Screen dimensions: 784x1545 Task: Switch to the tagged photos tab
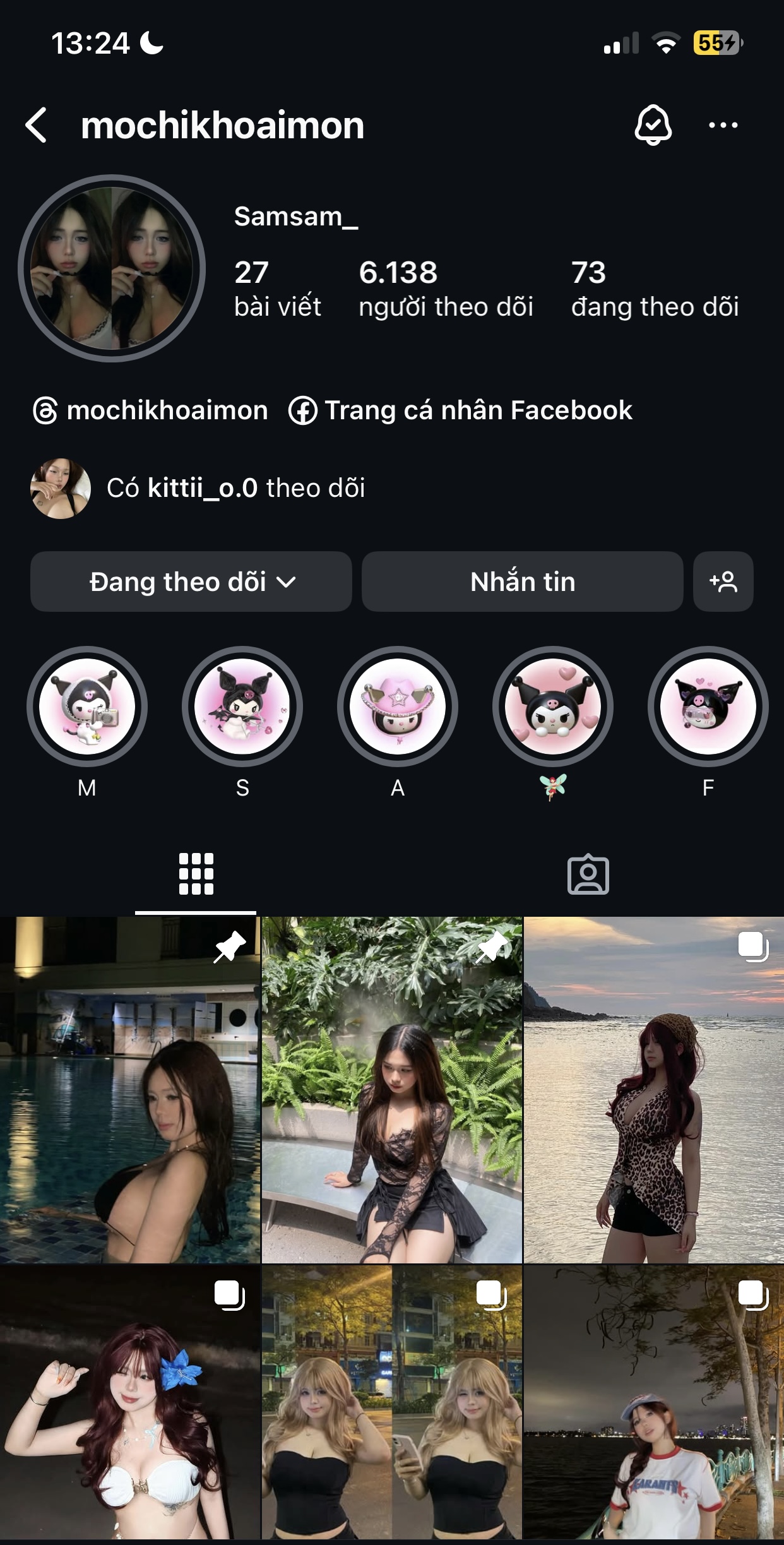[588, 875]
